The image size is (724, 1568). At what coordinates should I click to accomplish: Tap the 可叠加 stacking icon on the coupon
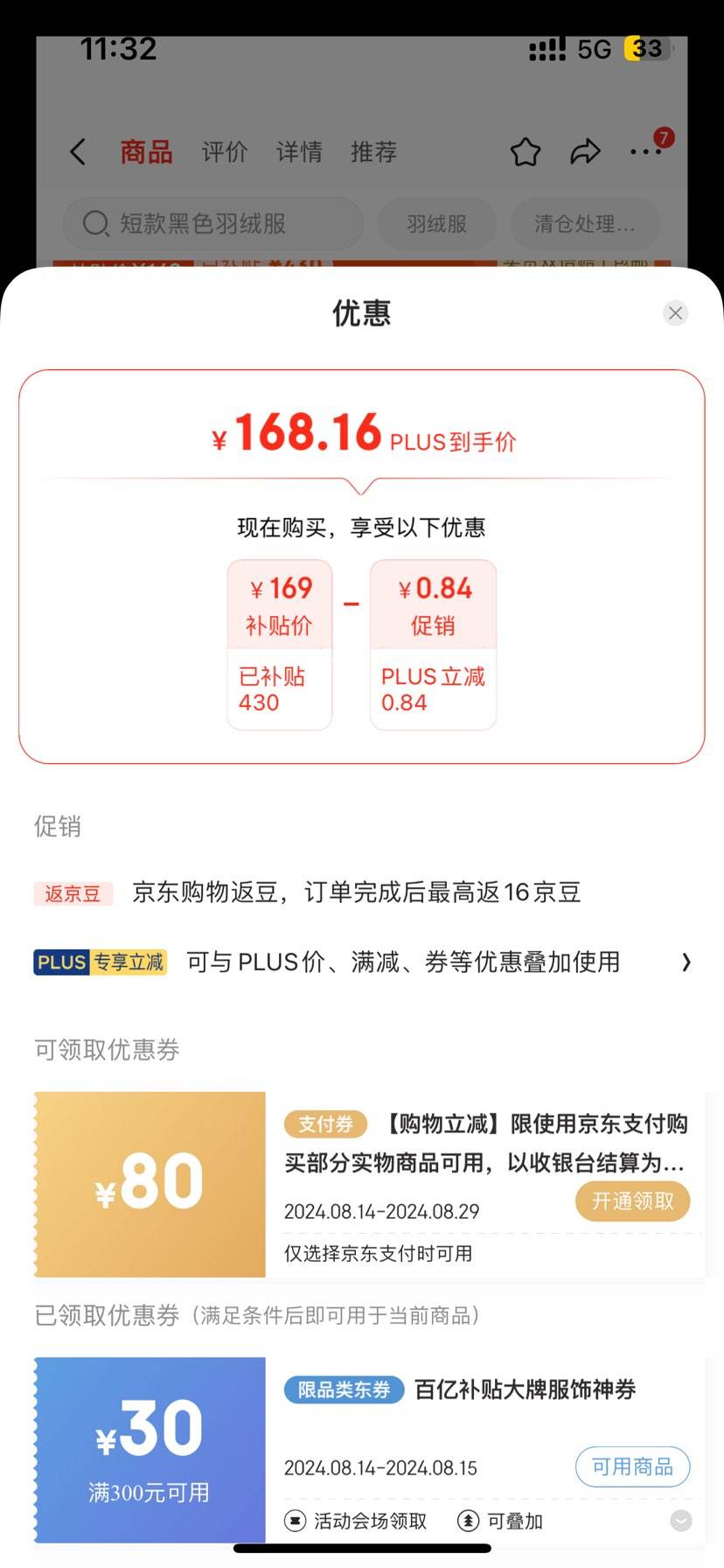point(469,1521)
